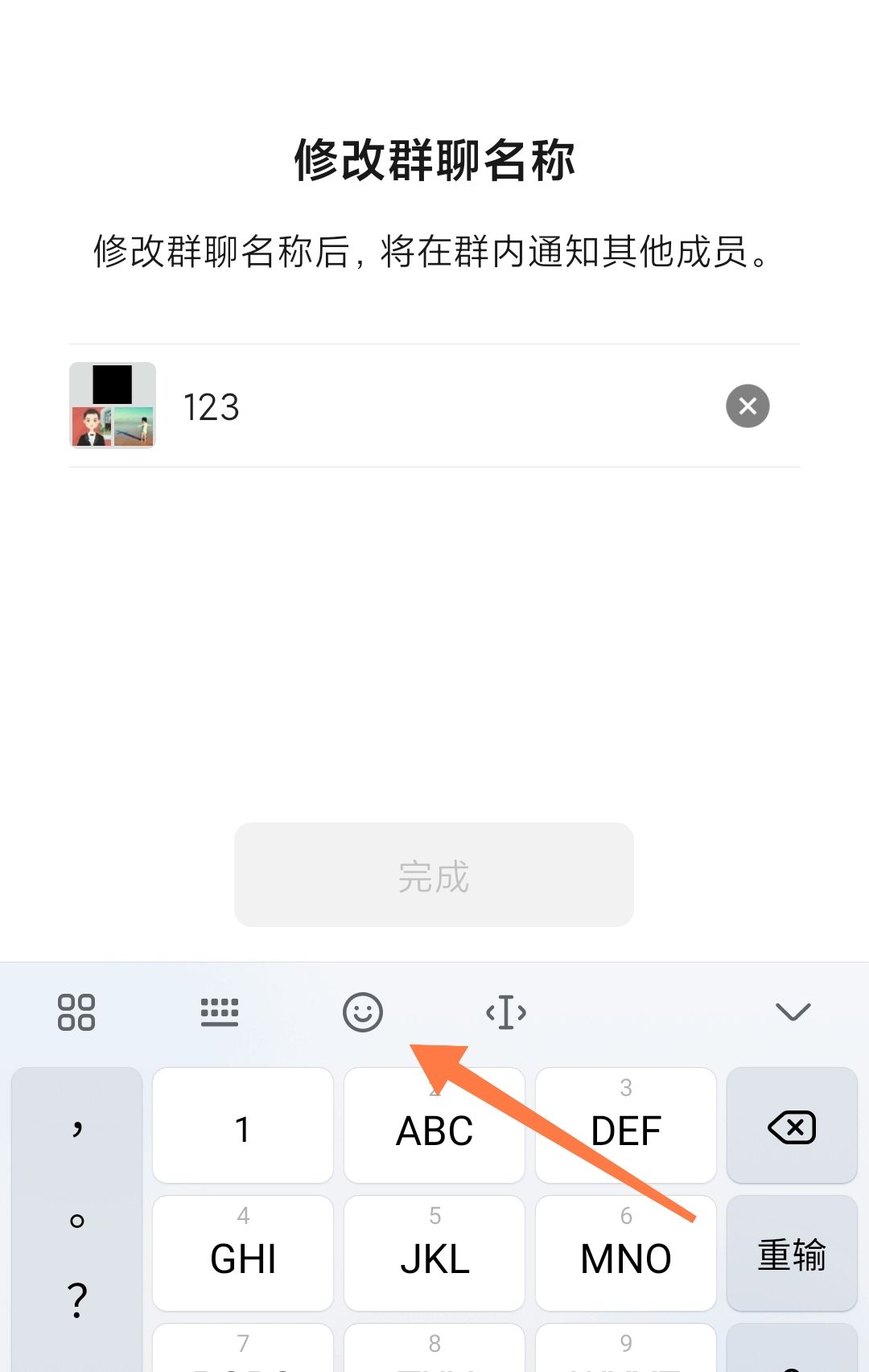Tap the comma punctuation key
Screen dimensions: 869x1372
pyautogui.click(x=76, y=1126)
